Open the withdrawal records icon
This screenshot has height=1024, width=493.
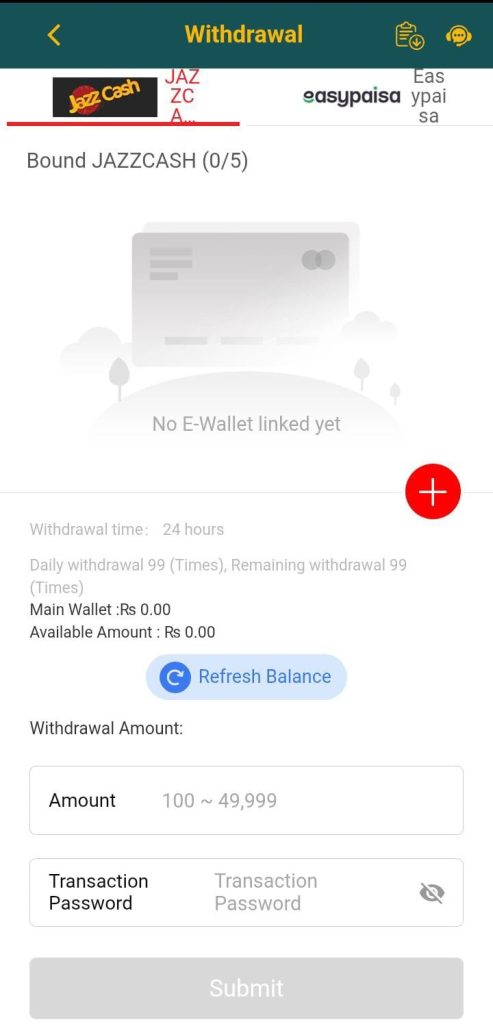[x=409, y=35]
